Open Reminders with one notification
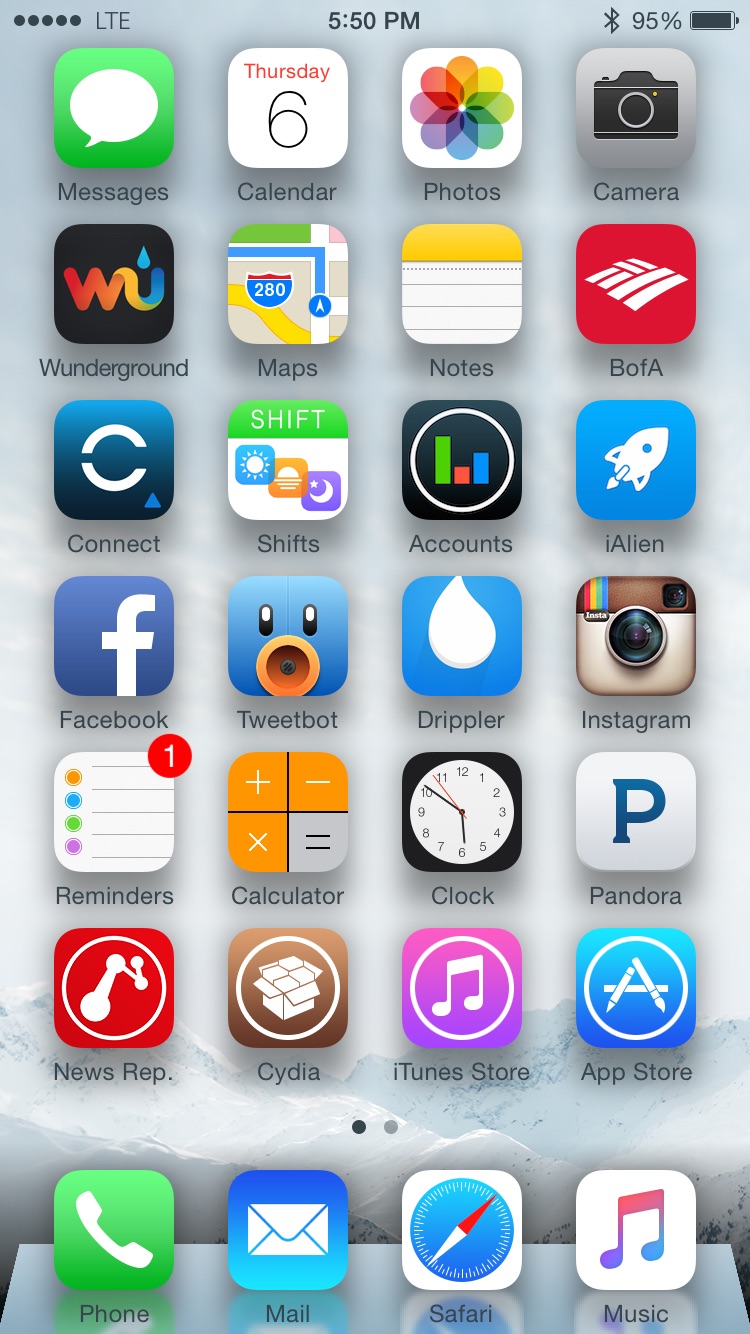Image resolution: width=750 pixels, height=1334 pixels. pos(114,812)
